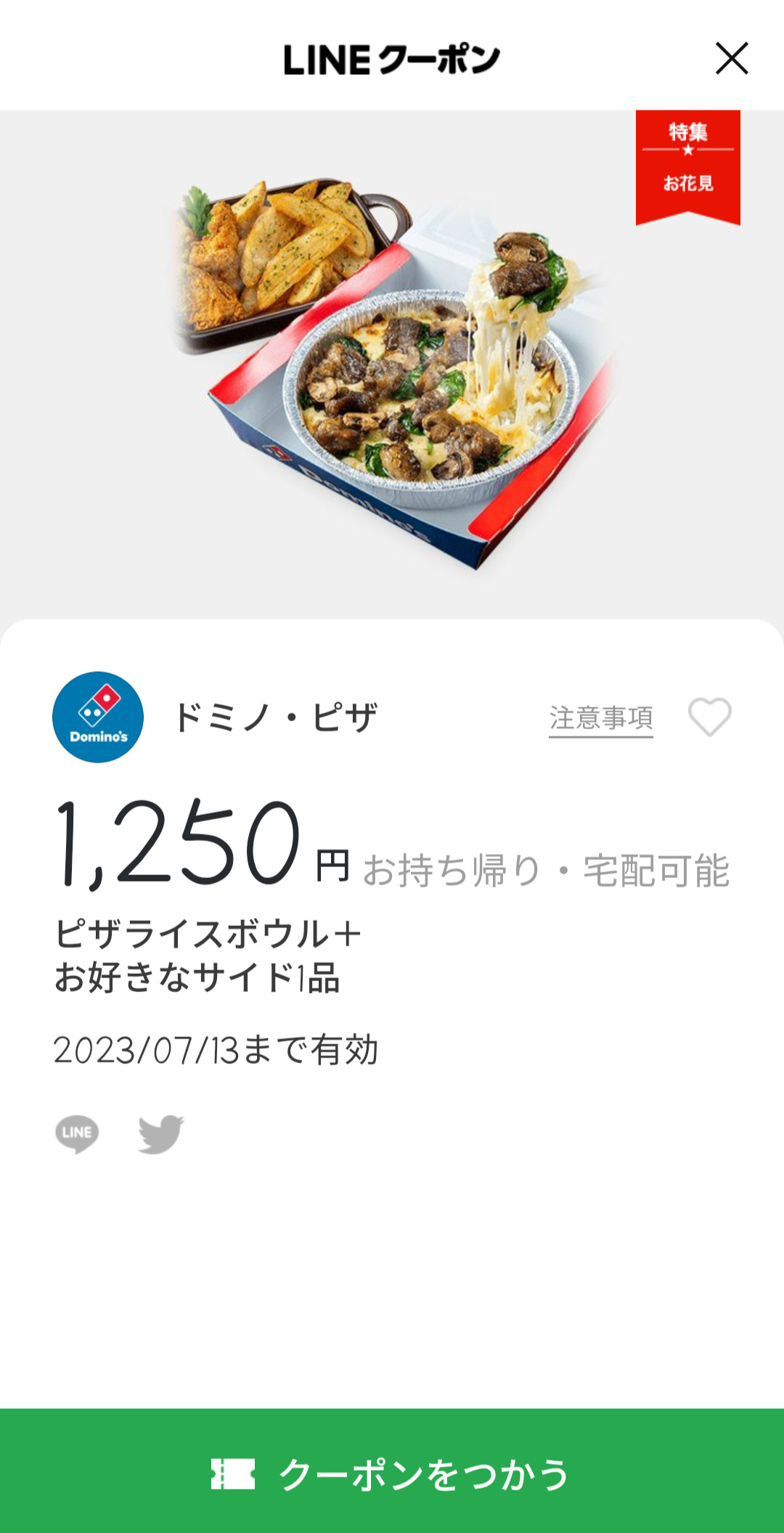Screen dimensions: 784x1533
Task: Favorite this Domino's coupon with the heart
Action: (709, 717)
